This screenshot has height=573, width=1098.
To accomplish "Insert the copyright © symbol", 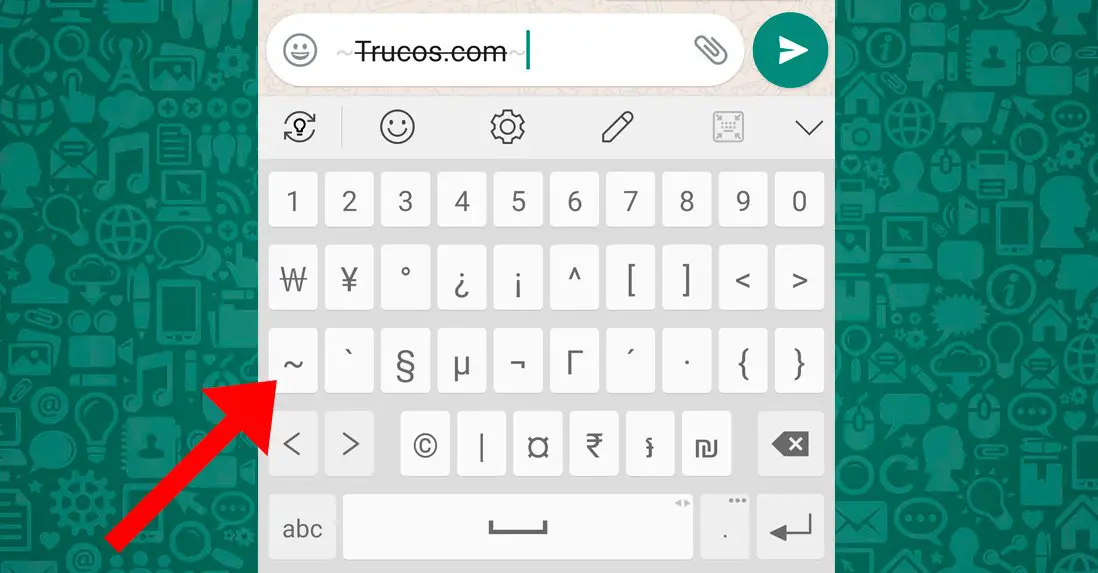I will pyautogui.click(x=425, y=445).
